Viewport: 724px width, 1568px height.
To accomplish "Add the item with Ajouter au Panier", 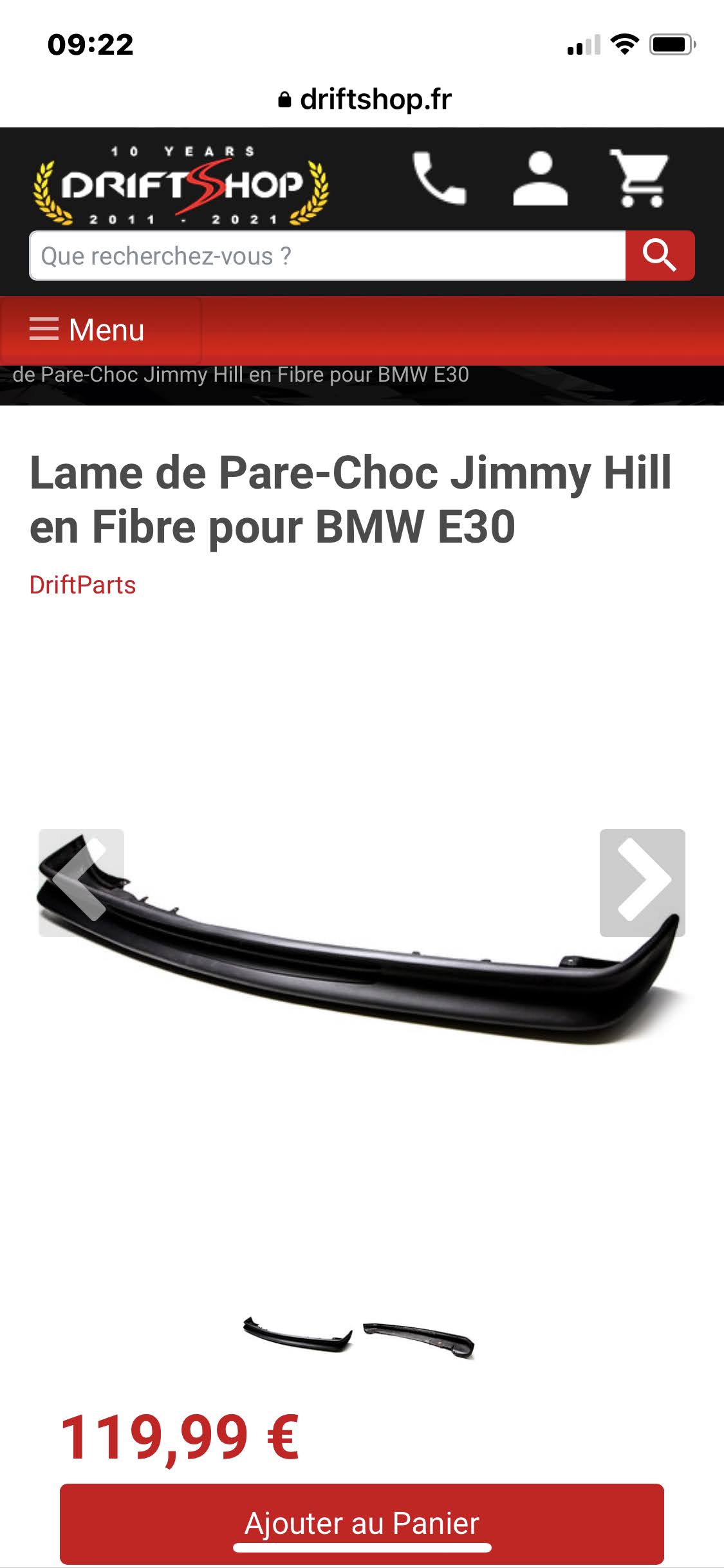I will tap(362, 1523).
